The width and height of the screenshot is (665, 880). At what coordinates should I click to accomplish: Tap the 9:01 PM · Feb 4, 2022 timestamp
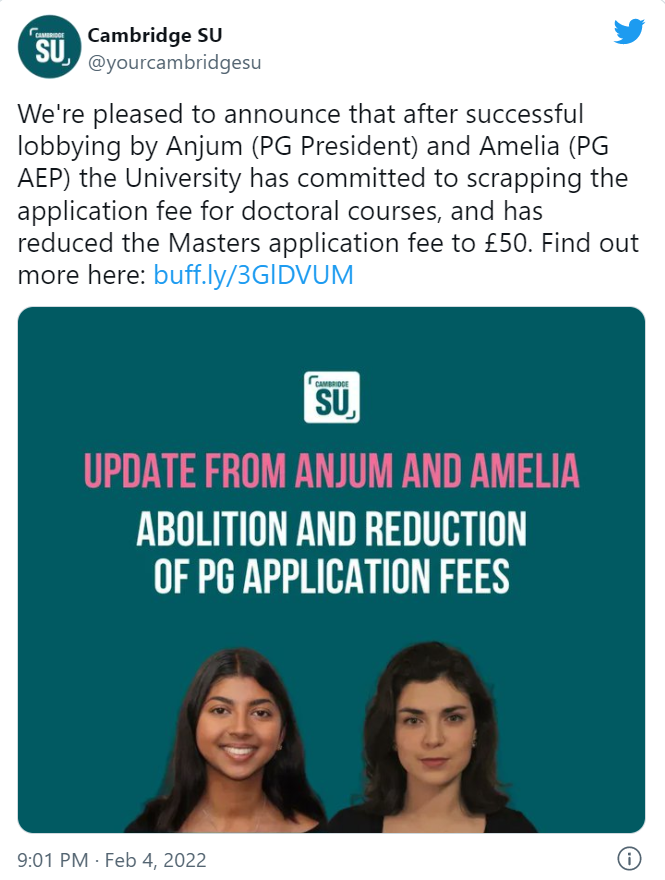click(112, 859)
